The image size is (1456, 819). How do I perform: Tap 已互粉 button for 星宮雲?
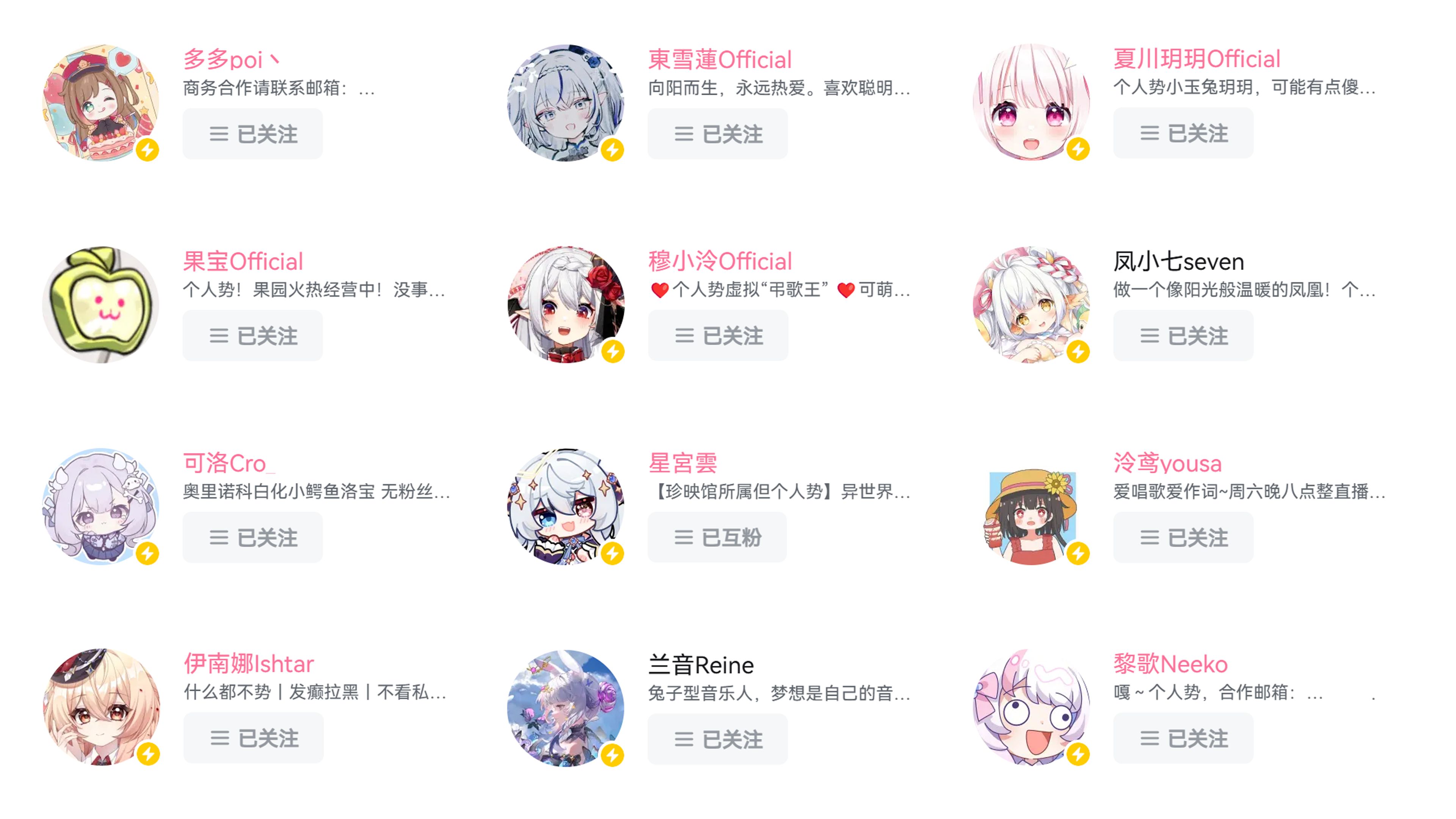pyautogui.click(x=717, y=538)
